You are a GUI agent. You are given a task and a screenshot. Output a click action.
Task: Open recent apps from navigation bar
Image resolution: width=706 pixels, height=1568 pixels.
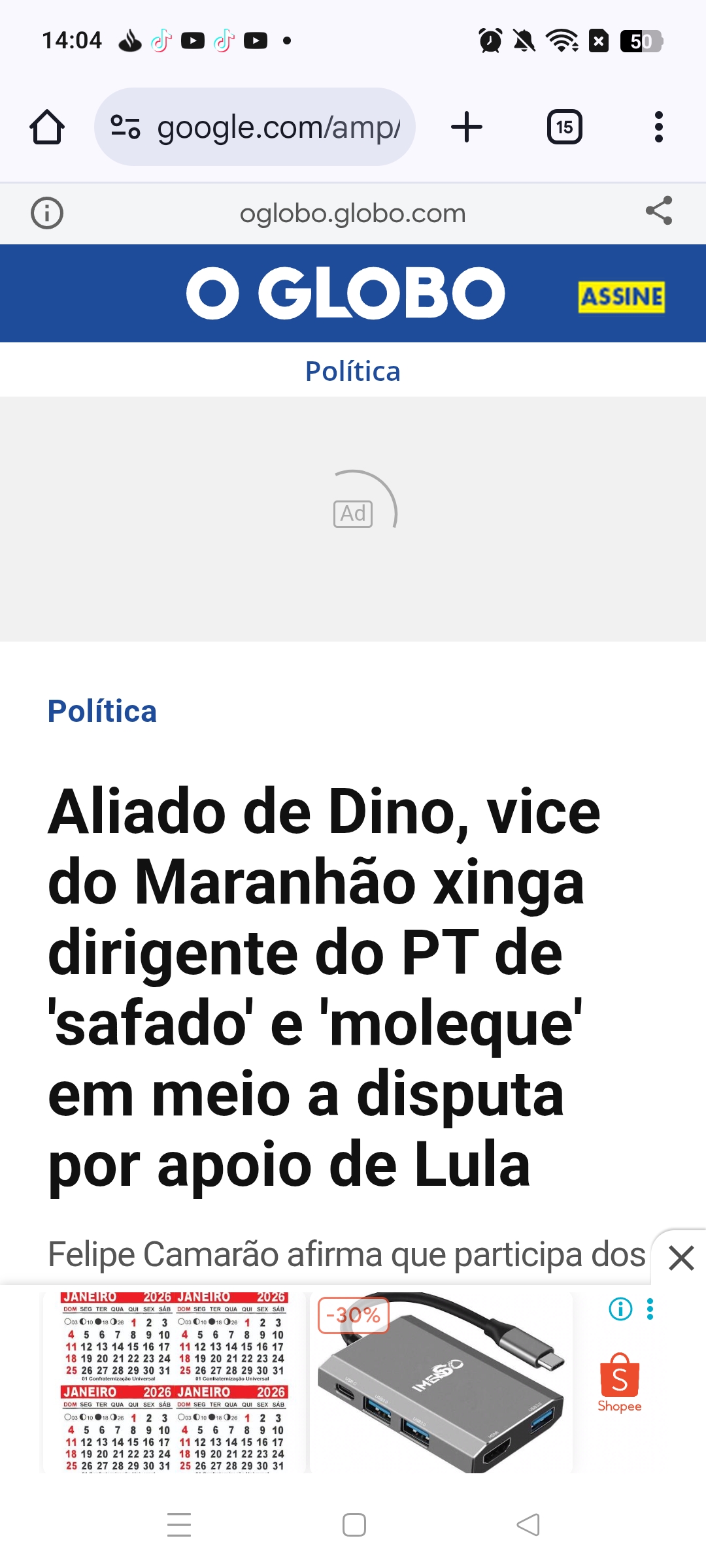[179, 1525]
